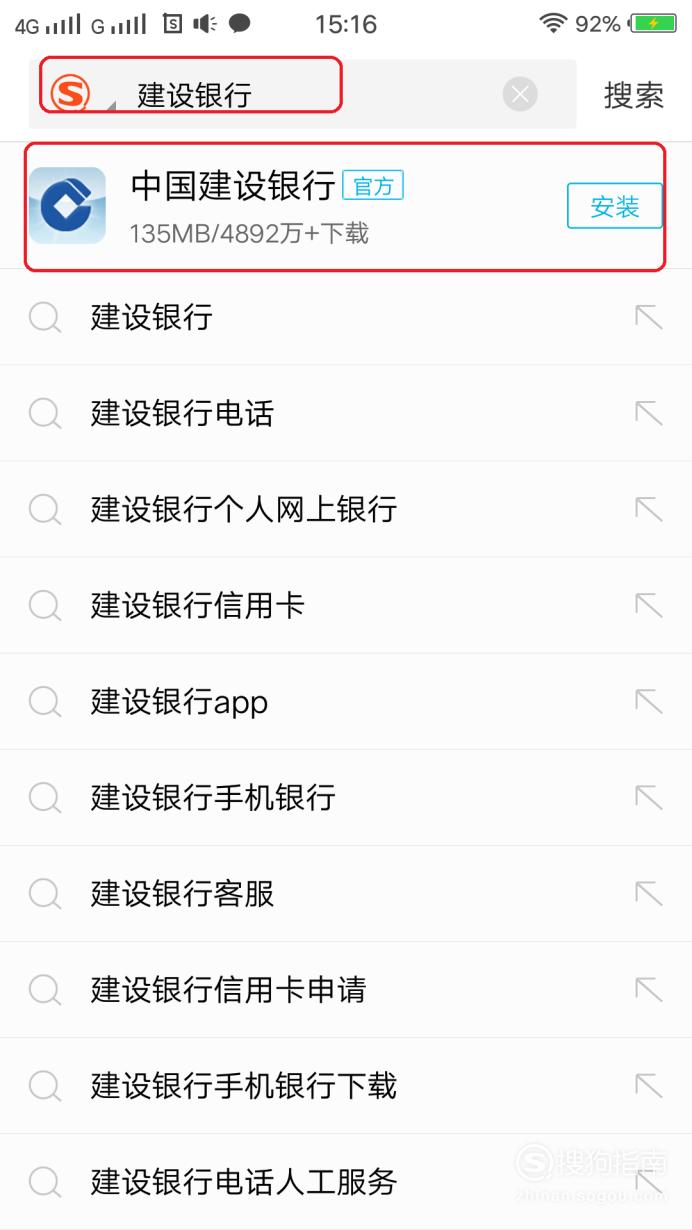692x1230 pixels.
Task: Tap the fill arrow next to 建设银行app
Action: 649,701
